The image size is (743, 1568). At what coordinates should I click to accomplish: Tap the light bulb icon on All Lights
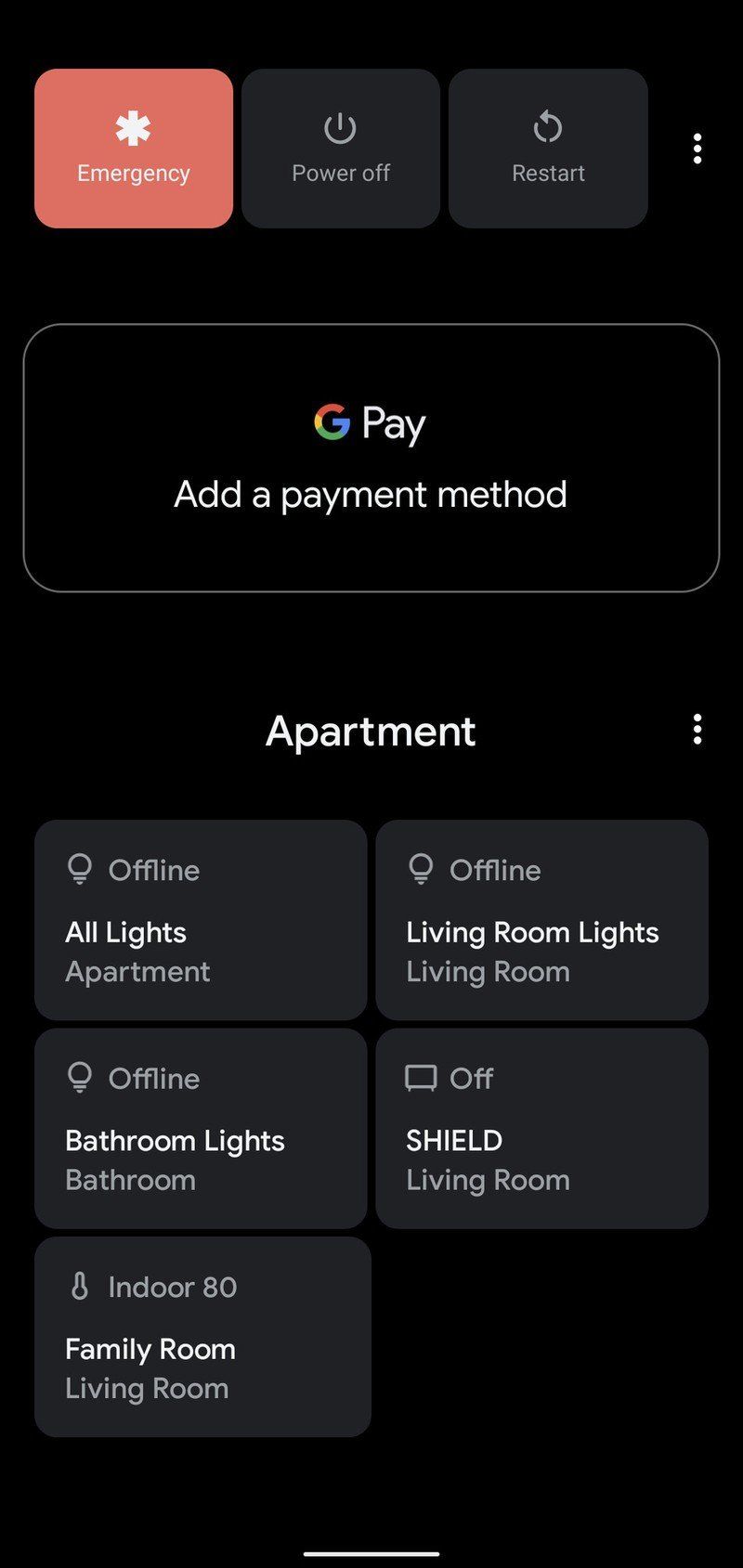click(81, 867)
